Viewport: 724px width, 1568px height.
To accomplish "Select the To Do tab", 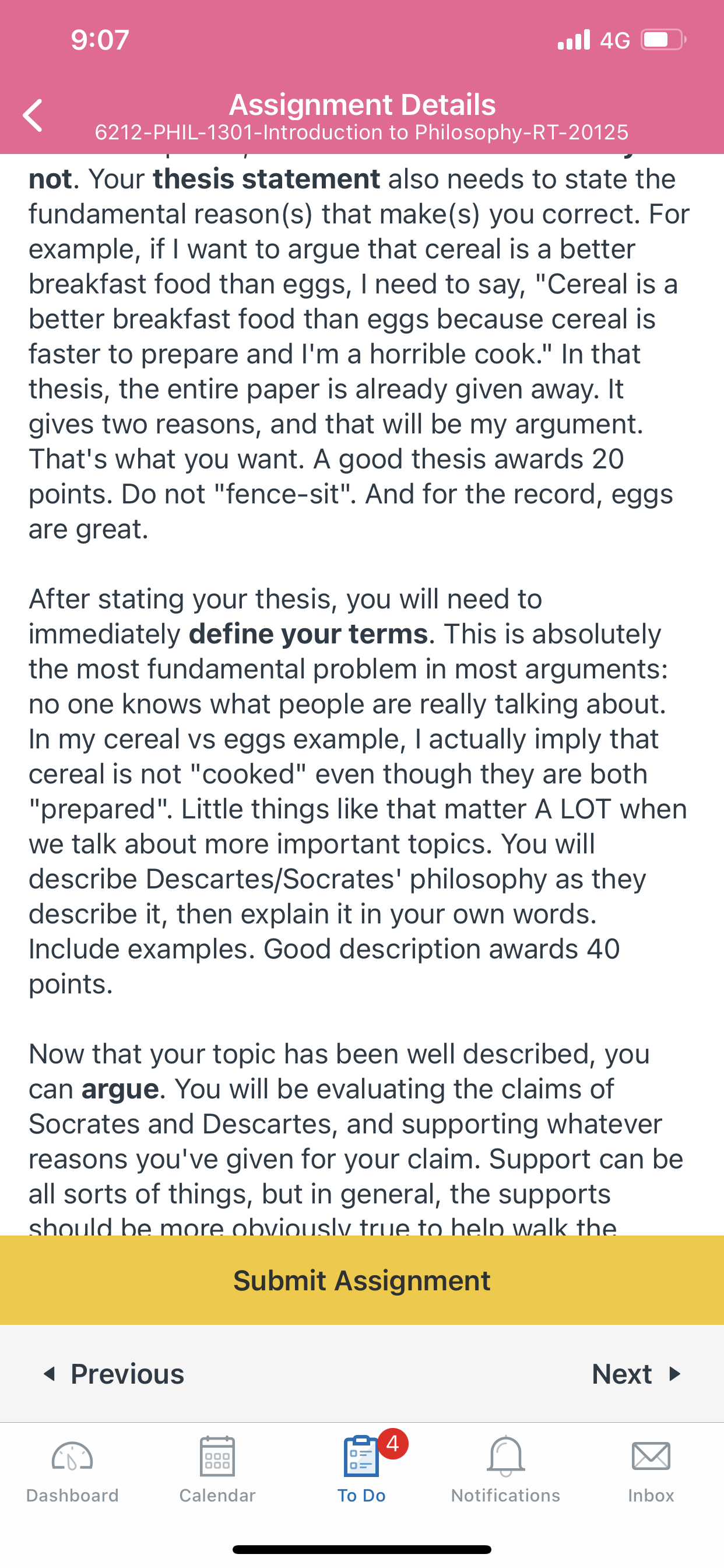I will (x=362, y=1471).
